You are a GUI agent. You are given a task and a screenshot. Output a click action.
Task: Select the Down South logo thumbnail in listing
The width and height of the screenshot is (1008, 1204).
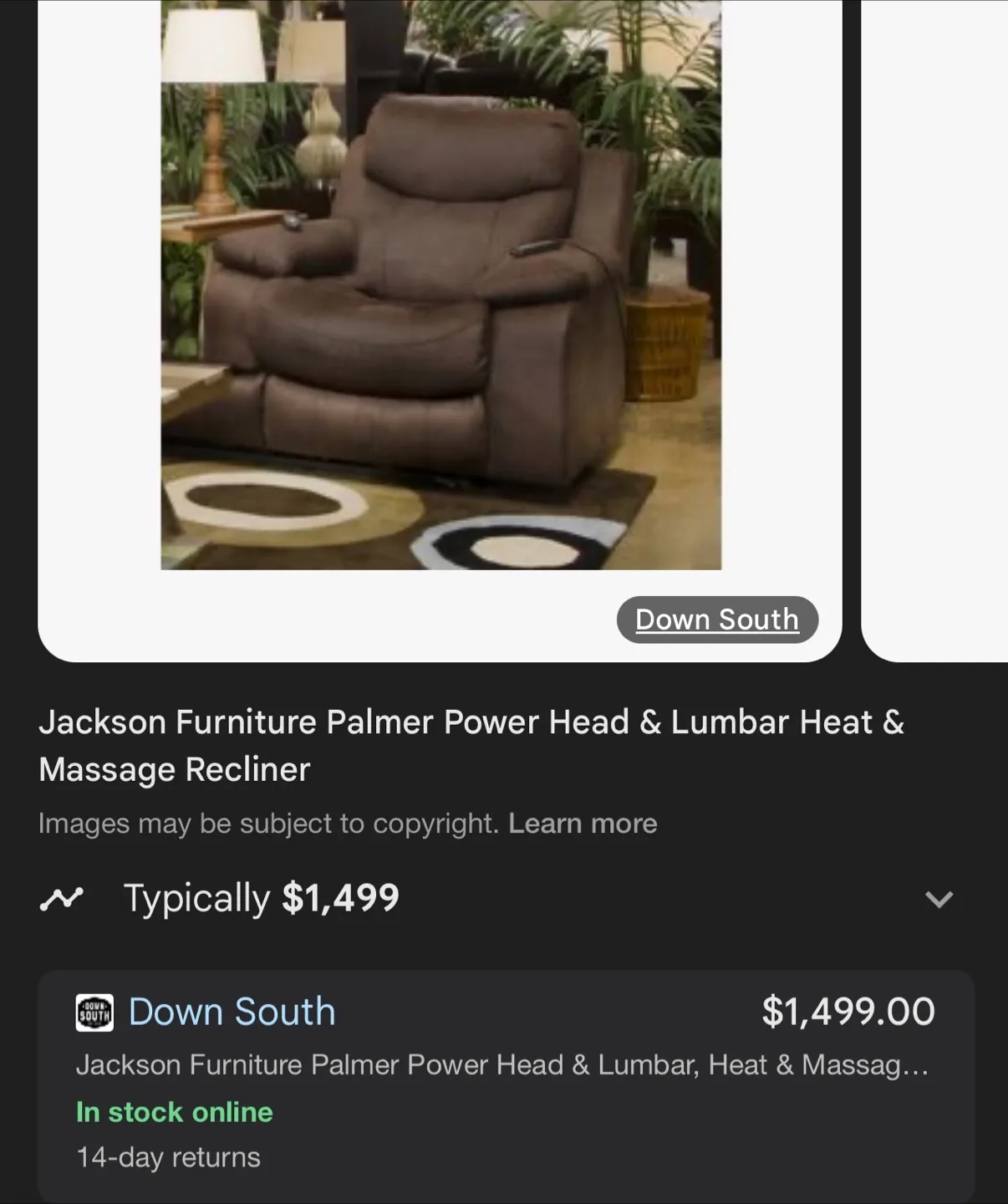pyautogui.click(x=94, y=1012)
